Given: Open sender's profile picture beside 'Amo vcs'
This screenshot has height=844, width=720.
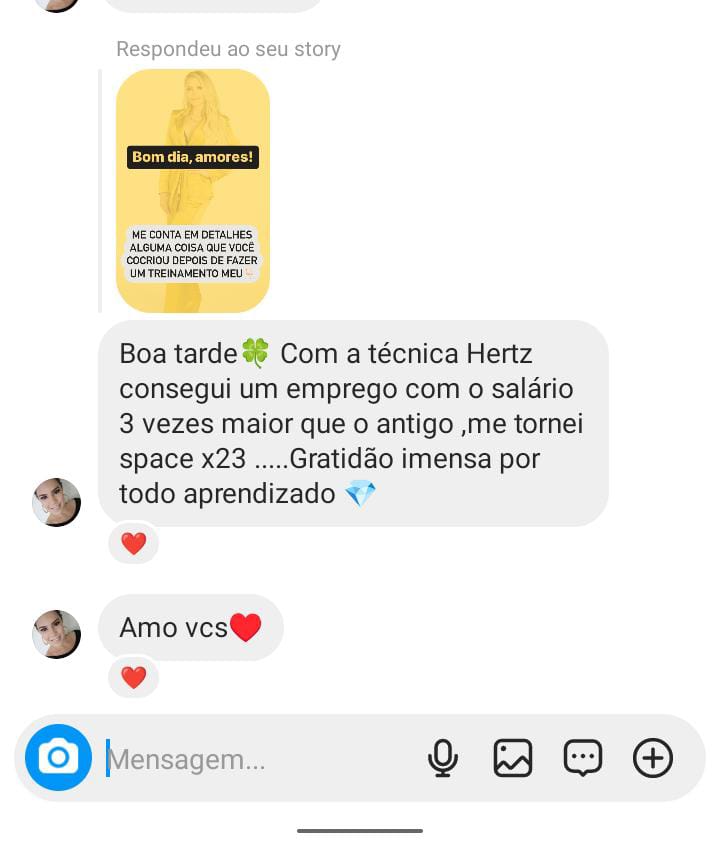Looking at the screenshot, I should point(56,634).
